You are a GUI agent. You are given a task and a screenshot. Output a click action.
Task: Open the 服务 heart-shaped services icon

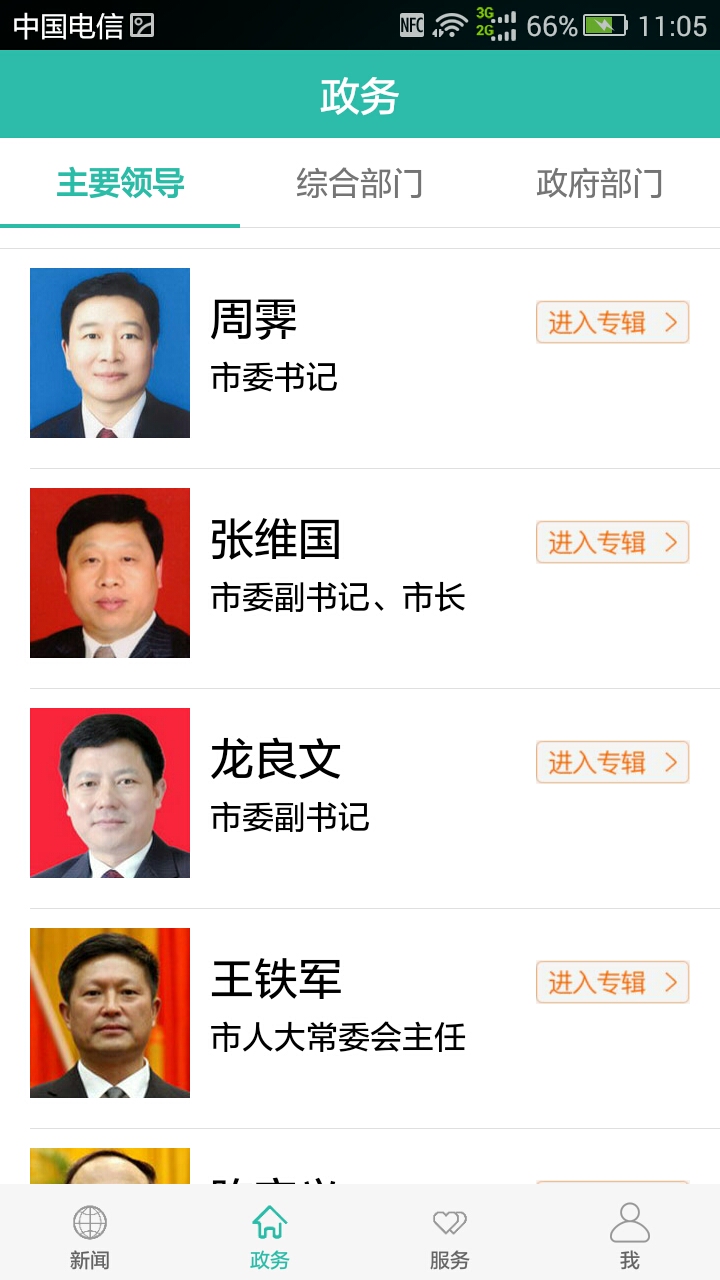[x=448, y=1222]
